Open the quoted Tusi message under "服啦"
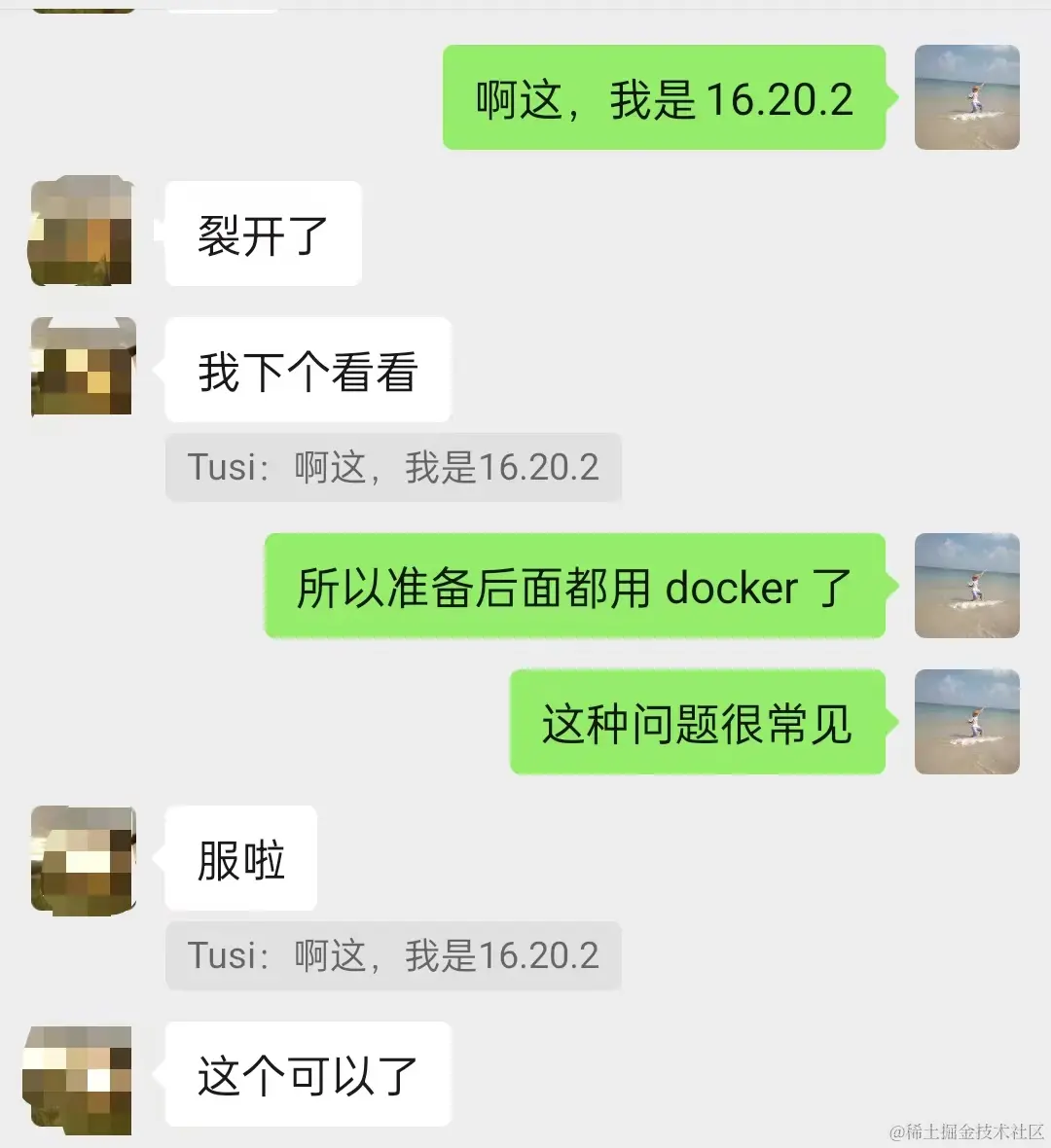Viewport: 1051px width, 1148px height. point(393,956)
